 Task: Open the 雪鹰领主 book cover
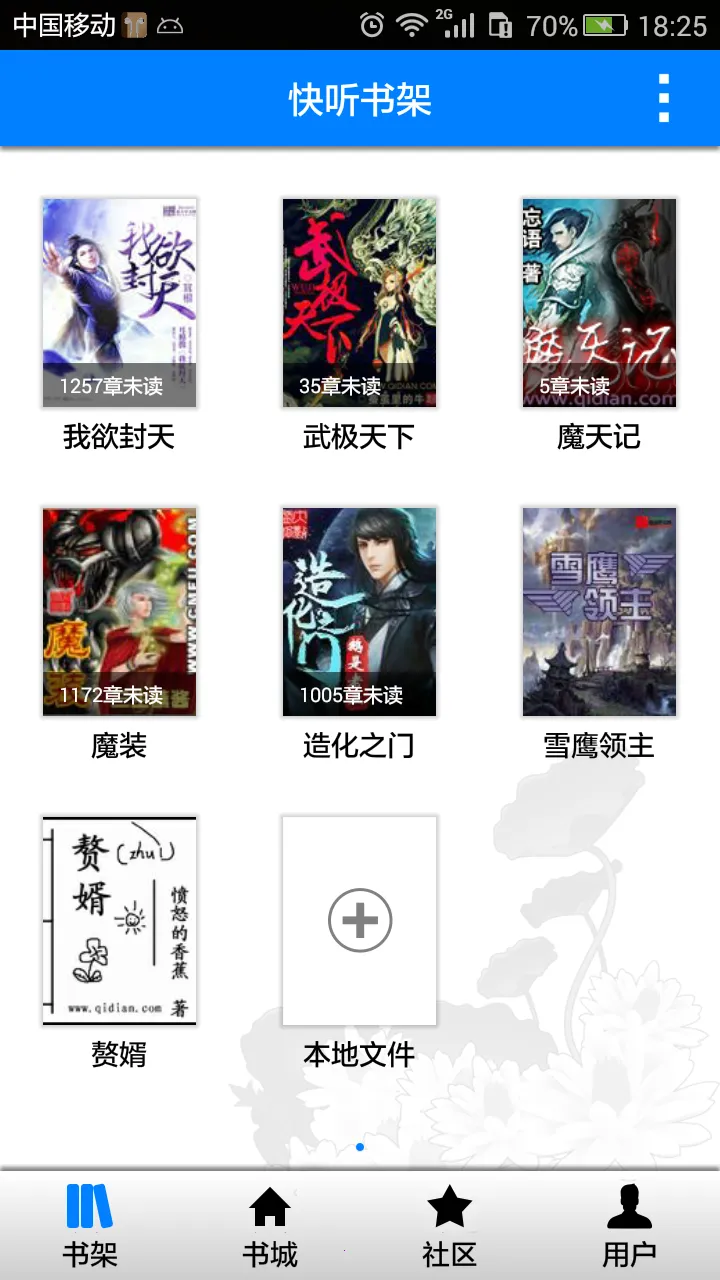[598, 610]
